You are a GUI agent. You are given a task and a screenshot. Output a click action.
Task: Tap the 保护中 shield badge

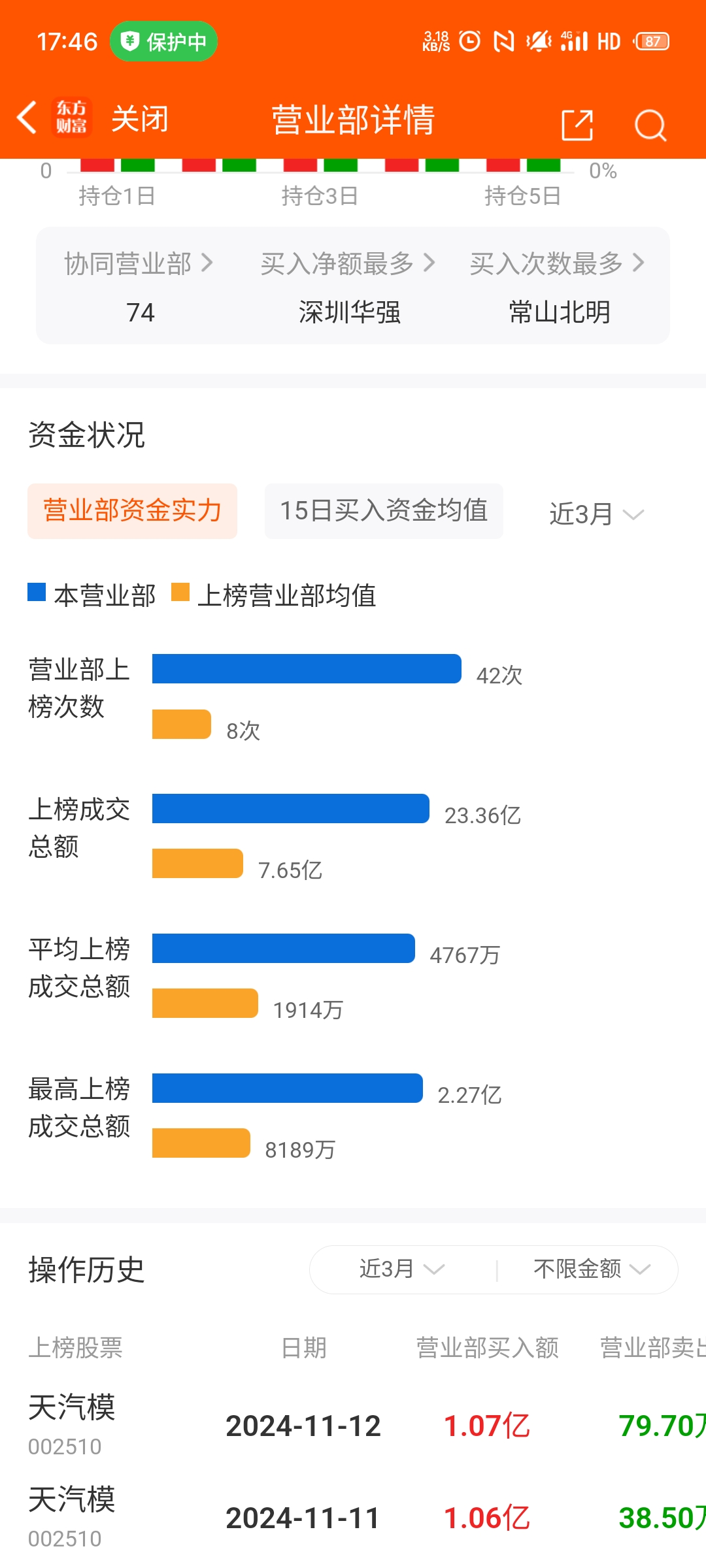[163, 41]
